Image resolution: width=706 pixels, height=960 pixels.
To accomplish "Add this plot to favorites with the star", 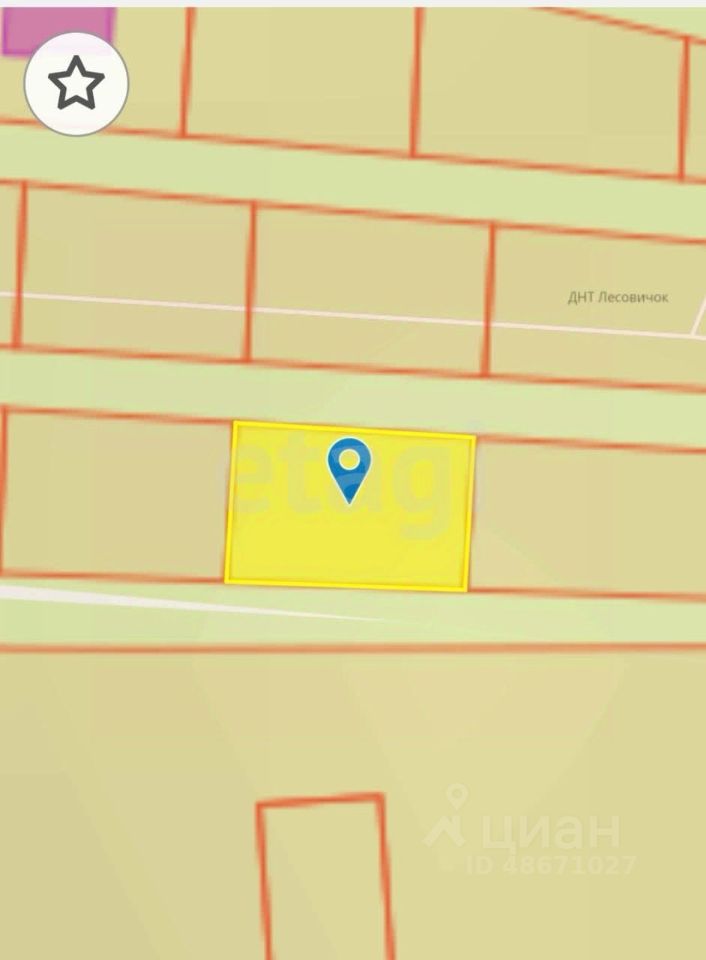I will pos(76,84).
